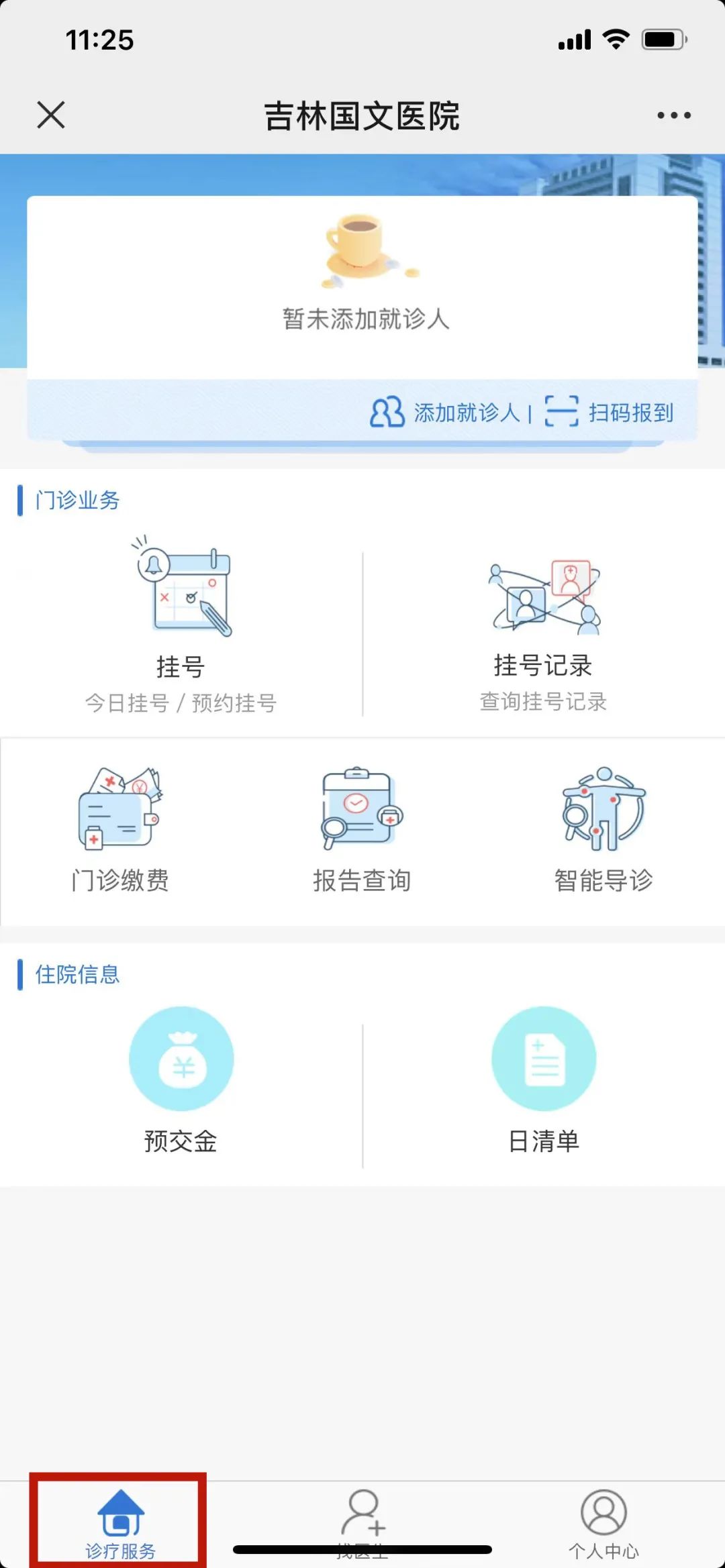725x1568 pixels.
Task: Close the 吉林国文医院 page
Action: point(51,115)
